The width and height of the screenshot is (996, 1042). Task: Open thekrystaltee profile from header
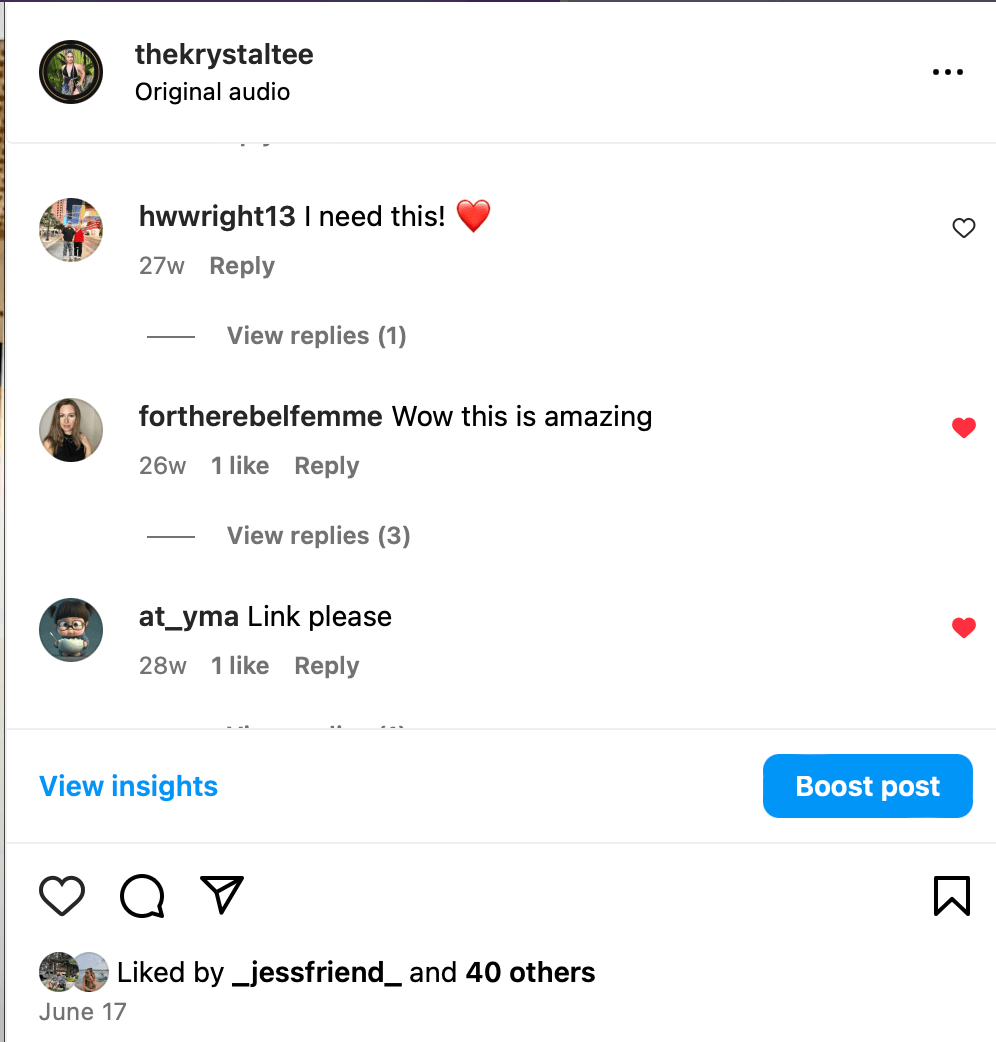pos(224,54)
